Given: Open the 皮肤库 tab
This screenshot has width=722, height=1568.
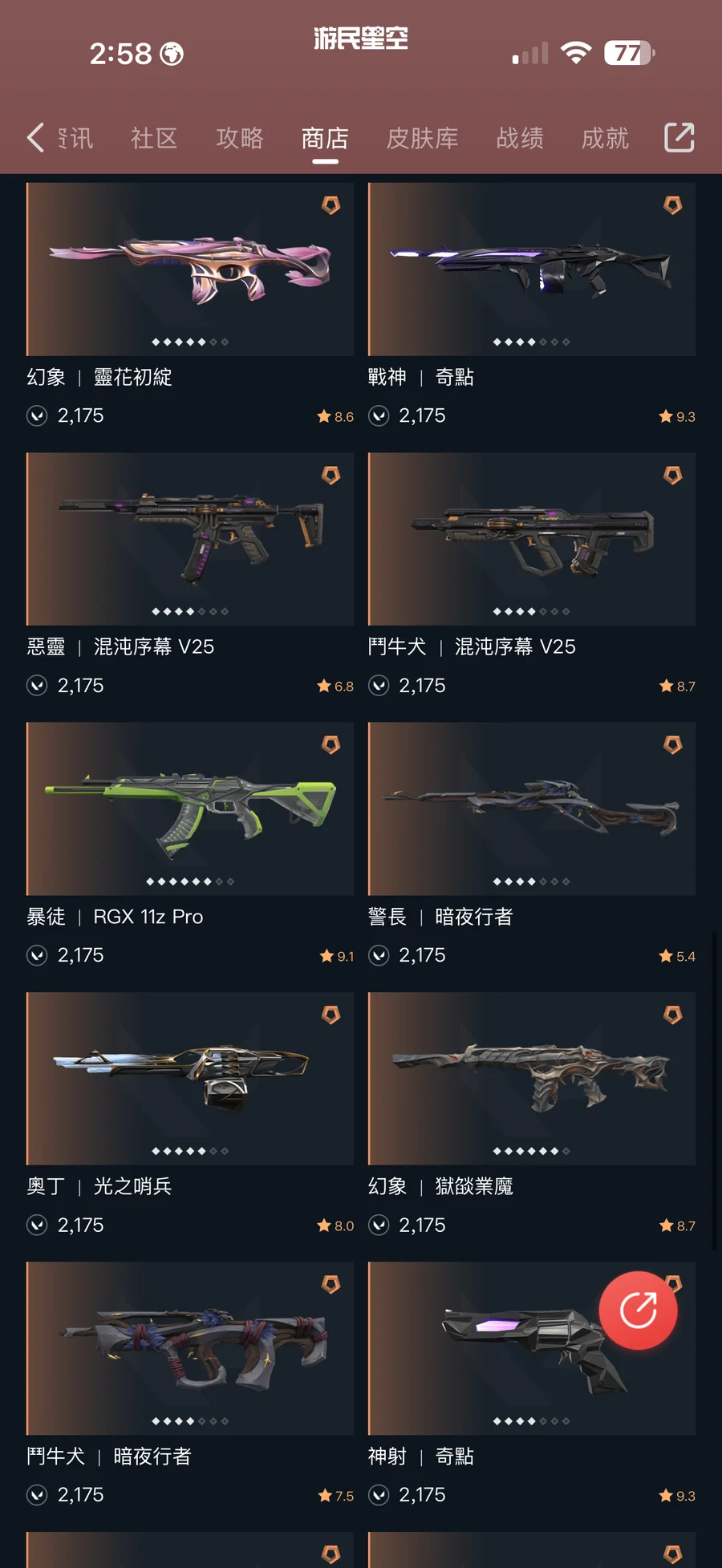Looking at the screenshot, I should pyautogui.click(x=422, y=138).
